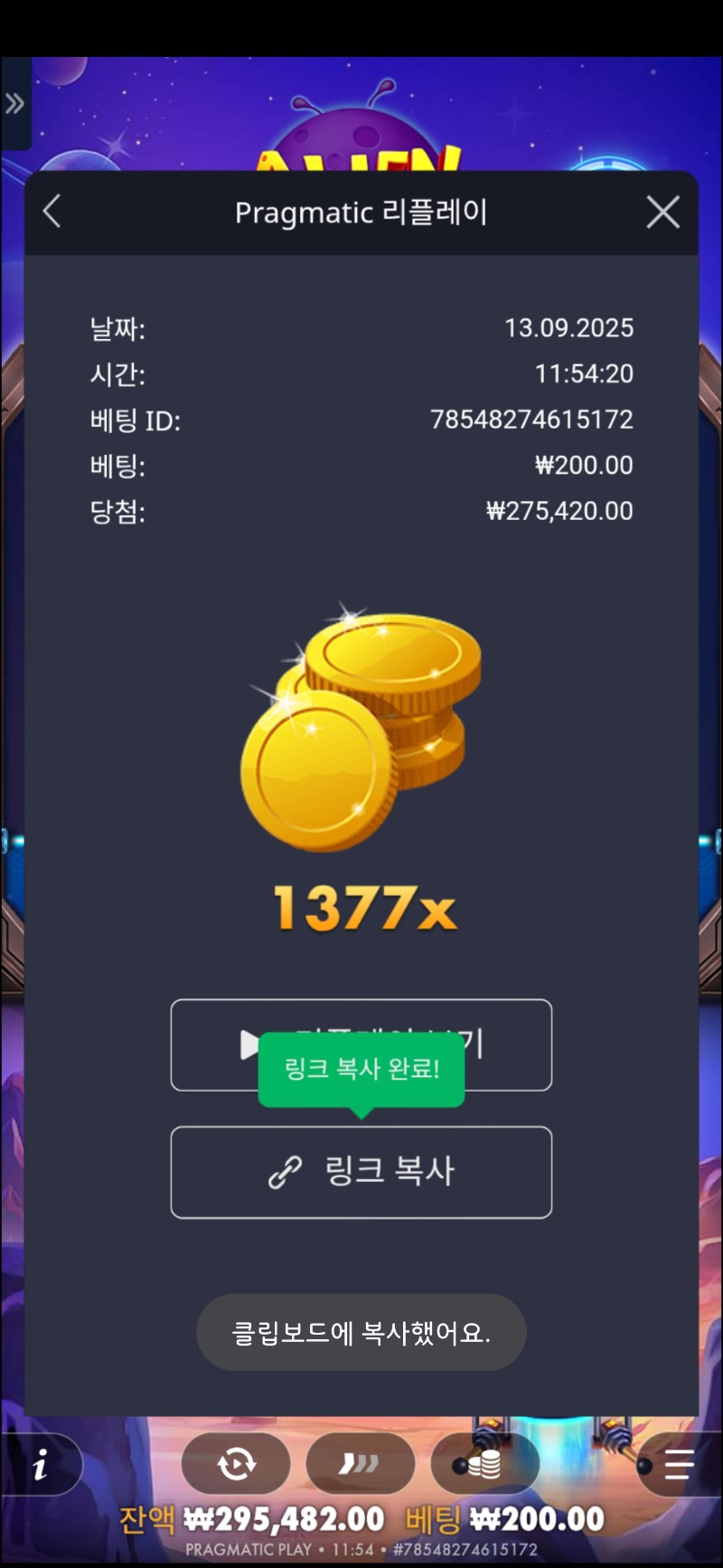The height and width of the screenshot is (1568, 723).
Task: Expand the side panel double-arrow
Action: click(14, 104)
